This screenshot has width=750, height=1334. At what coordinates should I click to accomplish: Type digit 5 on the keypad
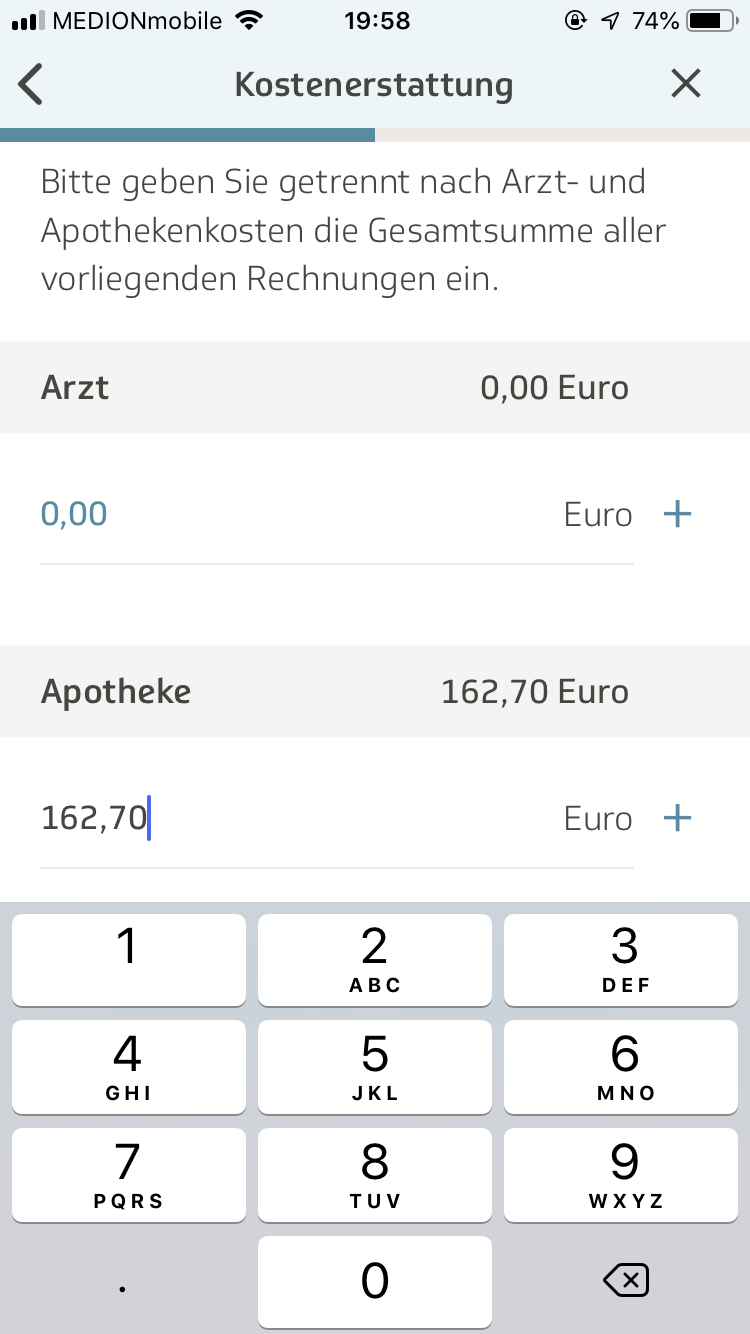(x=375, y=1067)
